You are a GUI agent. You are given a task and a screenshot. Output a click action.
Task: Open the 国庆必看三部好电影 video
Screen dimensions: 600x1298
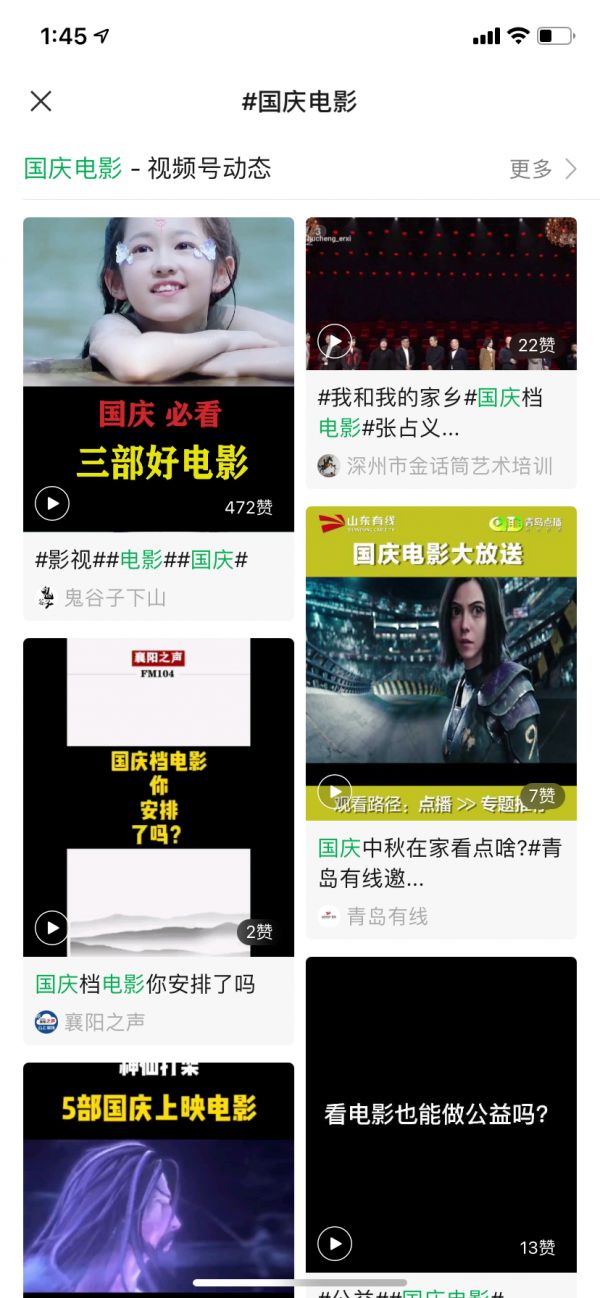(158, 374)
